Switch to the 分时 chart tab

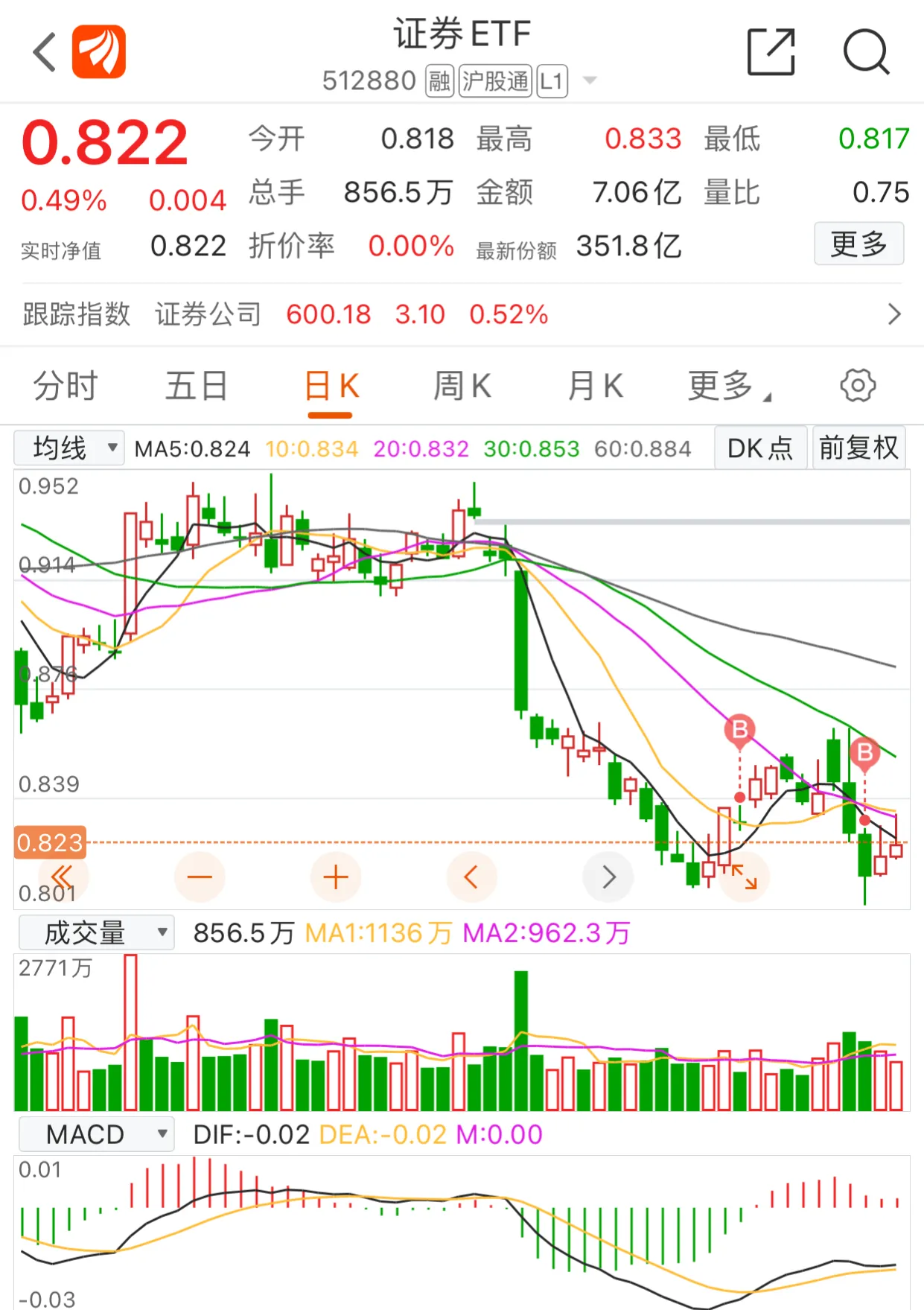pos(66,386)
